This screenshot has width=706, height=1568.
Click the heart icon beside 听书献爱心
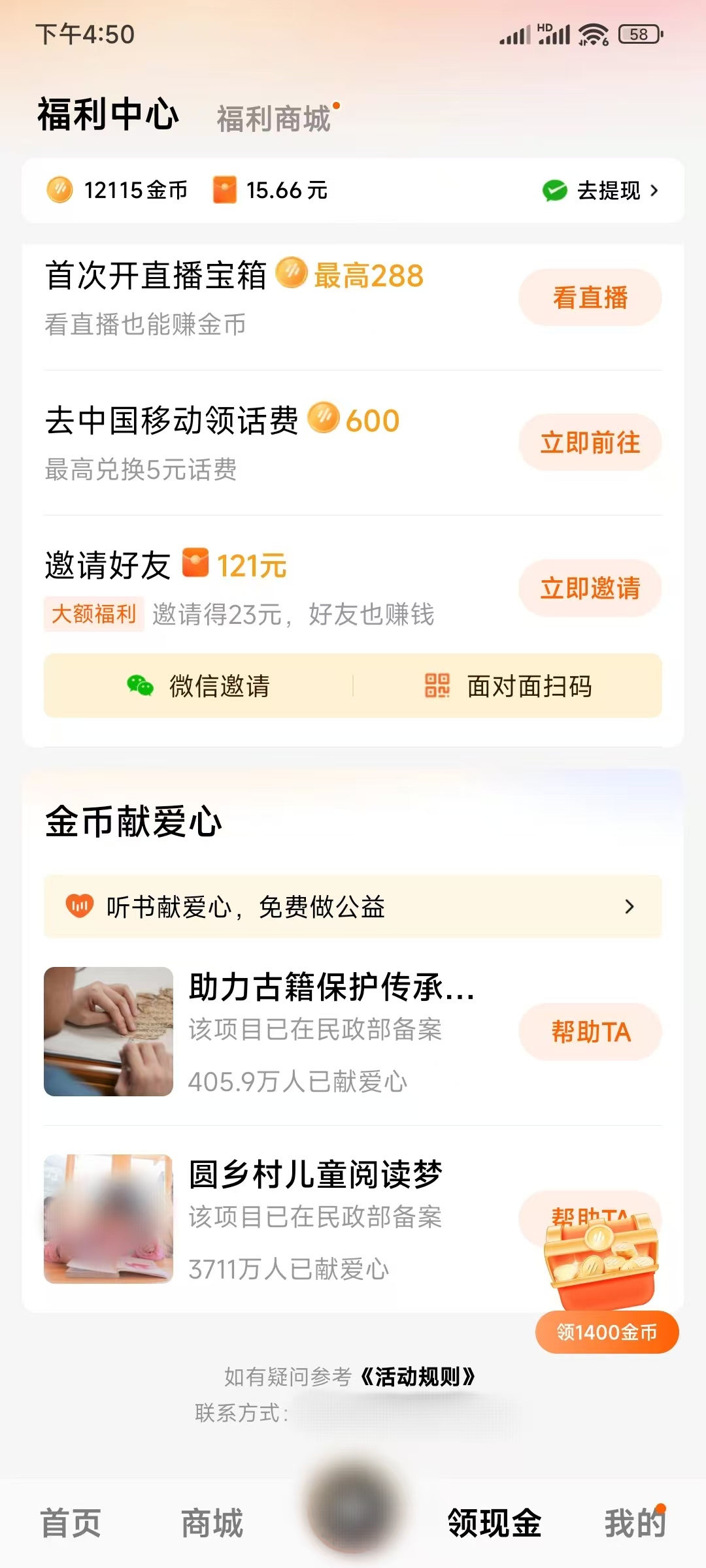[x=80, y=907]
